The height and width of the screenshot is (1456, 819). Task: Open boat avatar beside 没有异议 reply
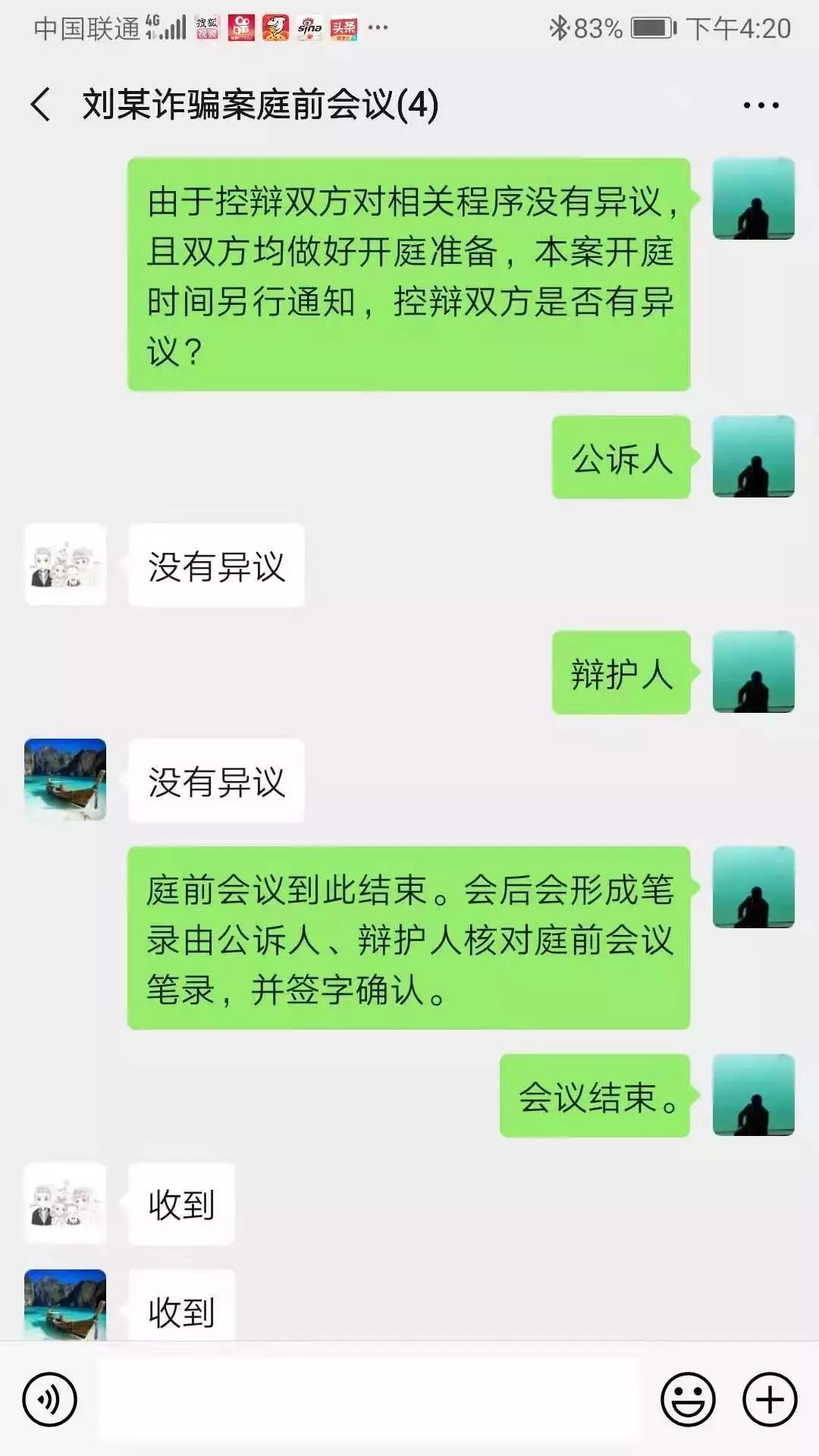(65, 780)
